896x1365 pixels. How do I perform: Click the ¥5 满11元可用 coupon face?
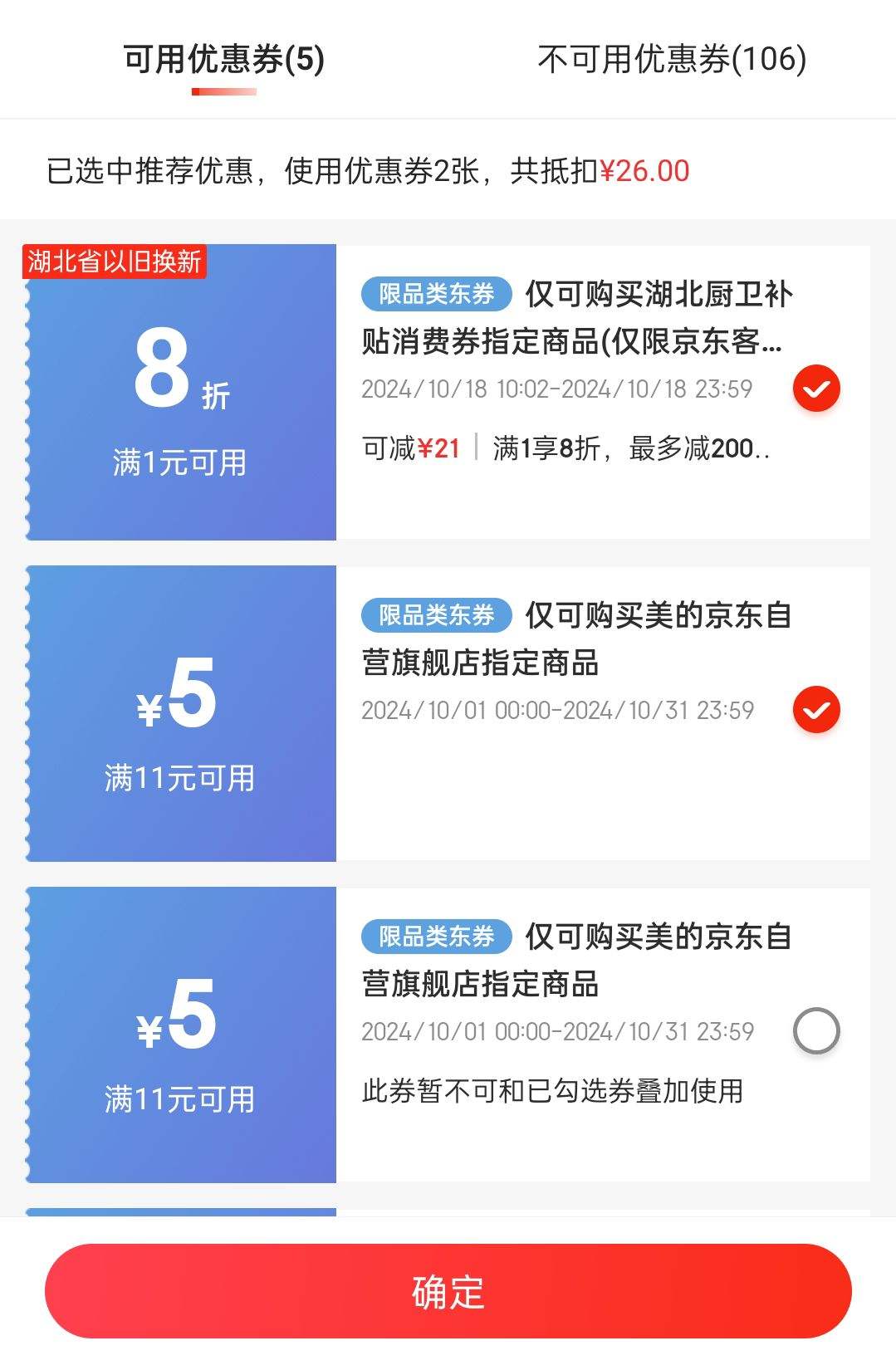[x=179, y=712]
